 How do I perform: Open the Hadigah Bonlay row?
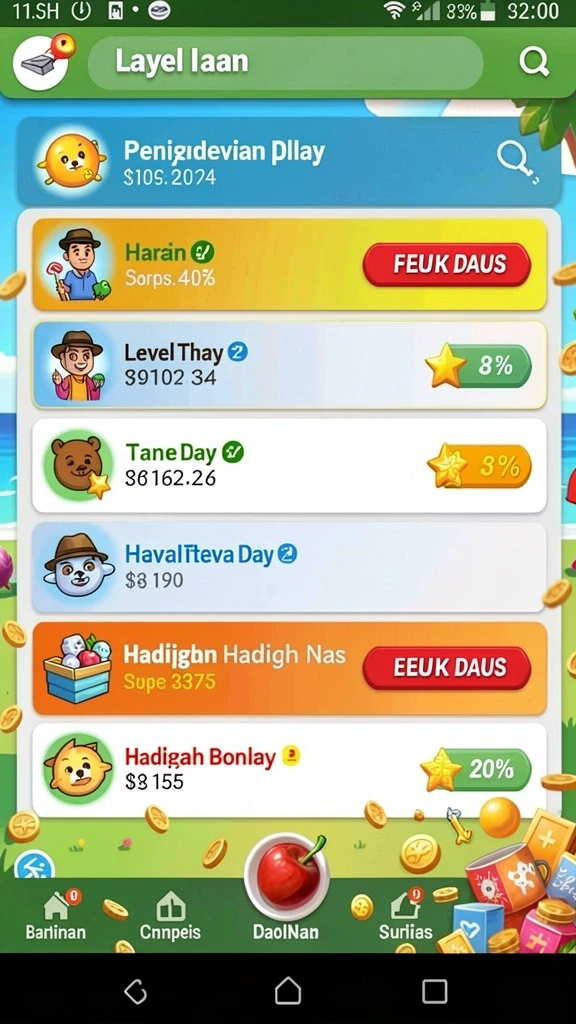289,769
